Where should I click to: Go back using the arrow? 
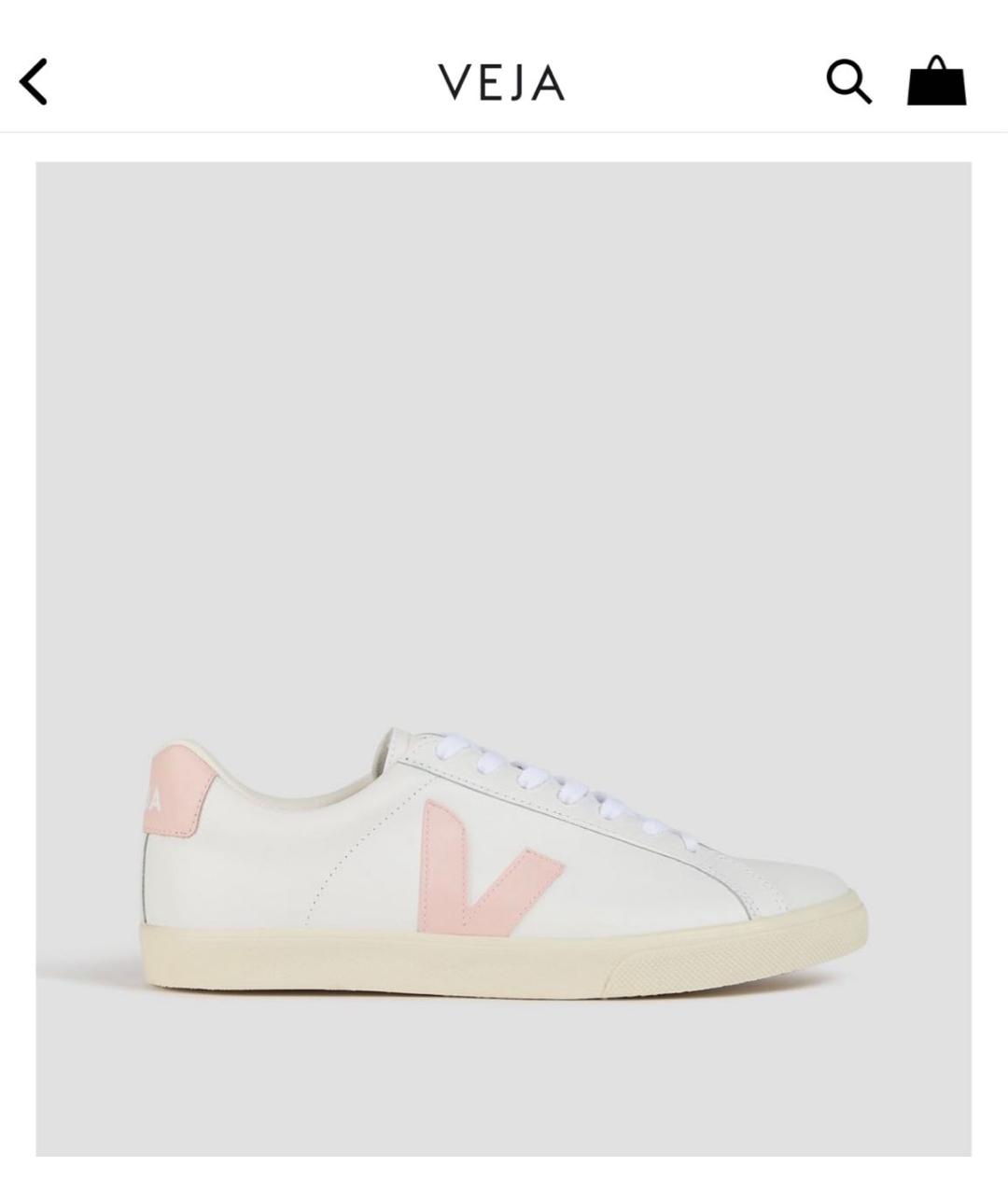34,82
